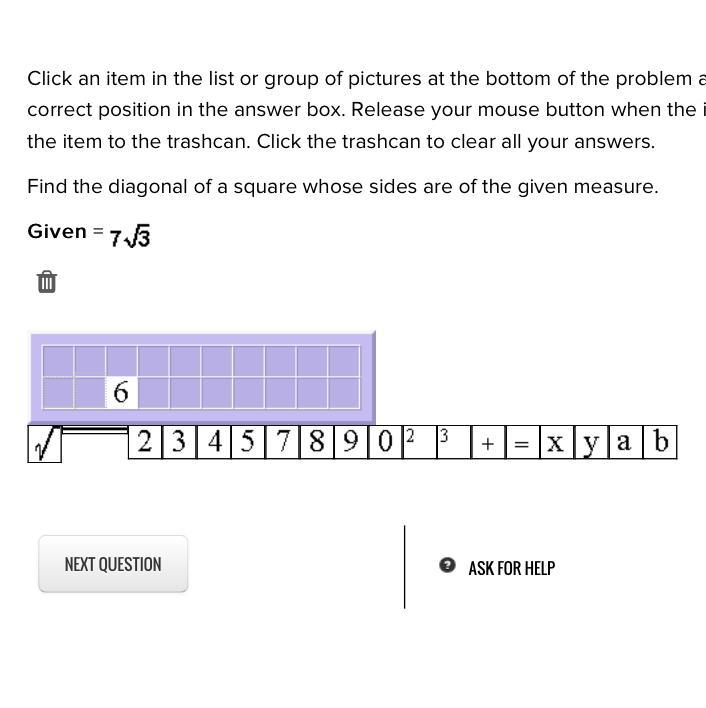The image size is (706, 708).
Task: Choose the variable x tile
Action: pyautogui.click(x=557, y=442)
